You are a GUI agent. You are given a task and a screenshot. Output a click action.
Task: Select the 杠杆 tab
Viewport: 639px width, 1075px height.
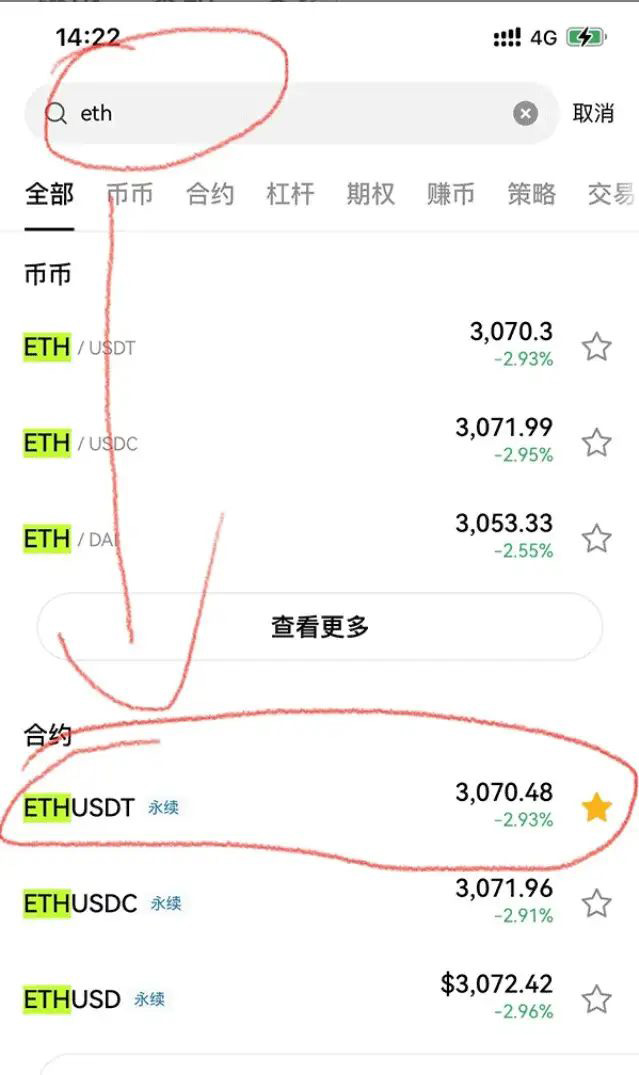coord(290,194)
